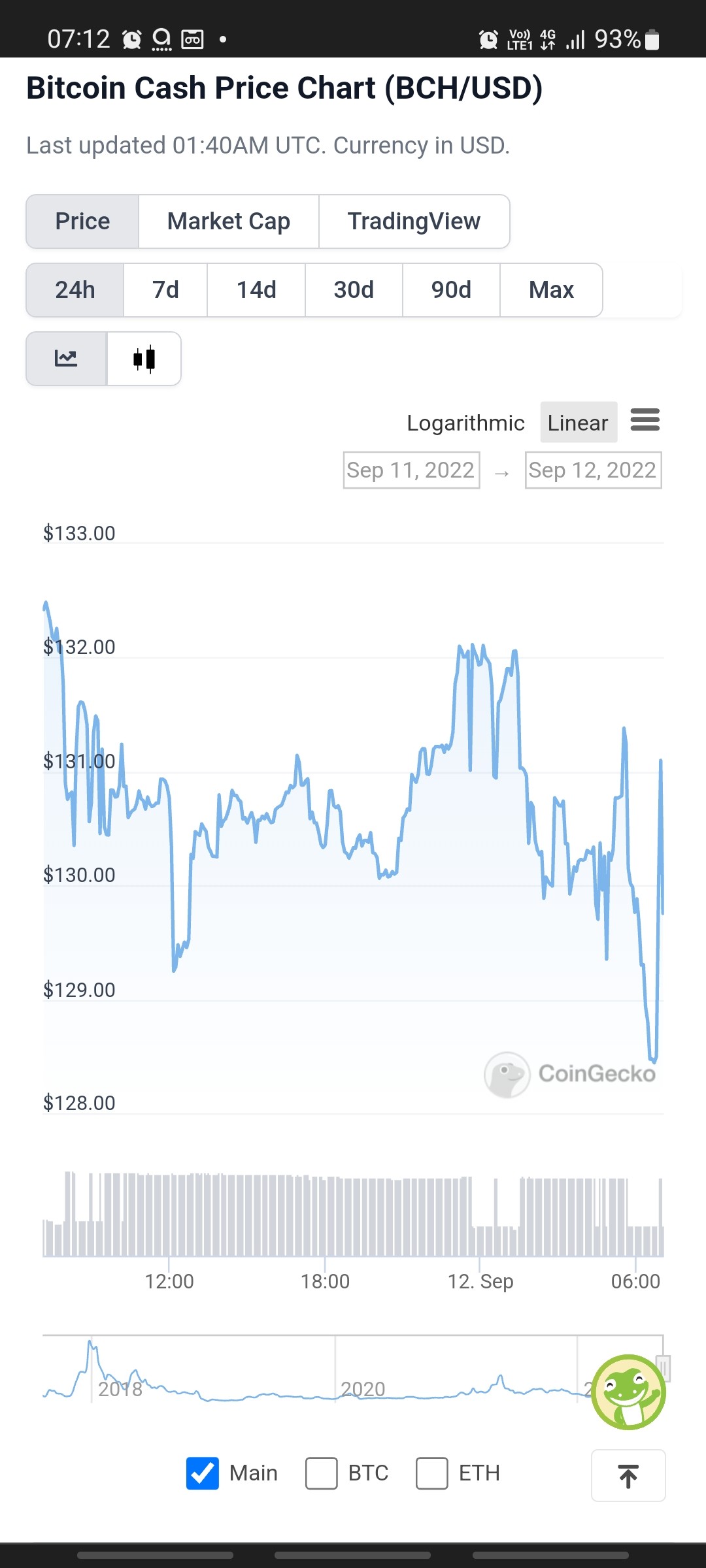
Task: View the 90d price history
Action: [x=451, y=290]
